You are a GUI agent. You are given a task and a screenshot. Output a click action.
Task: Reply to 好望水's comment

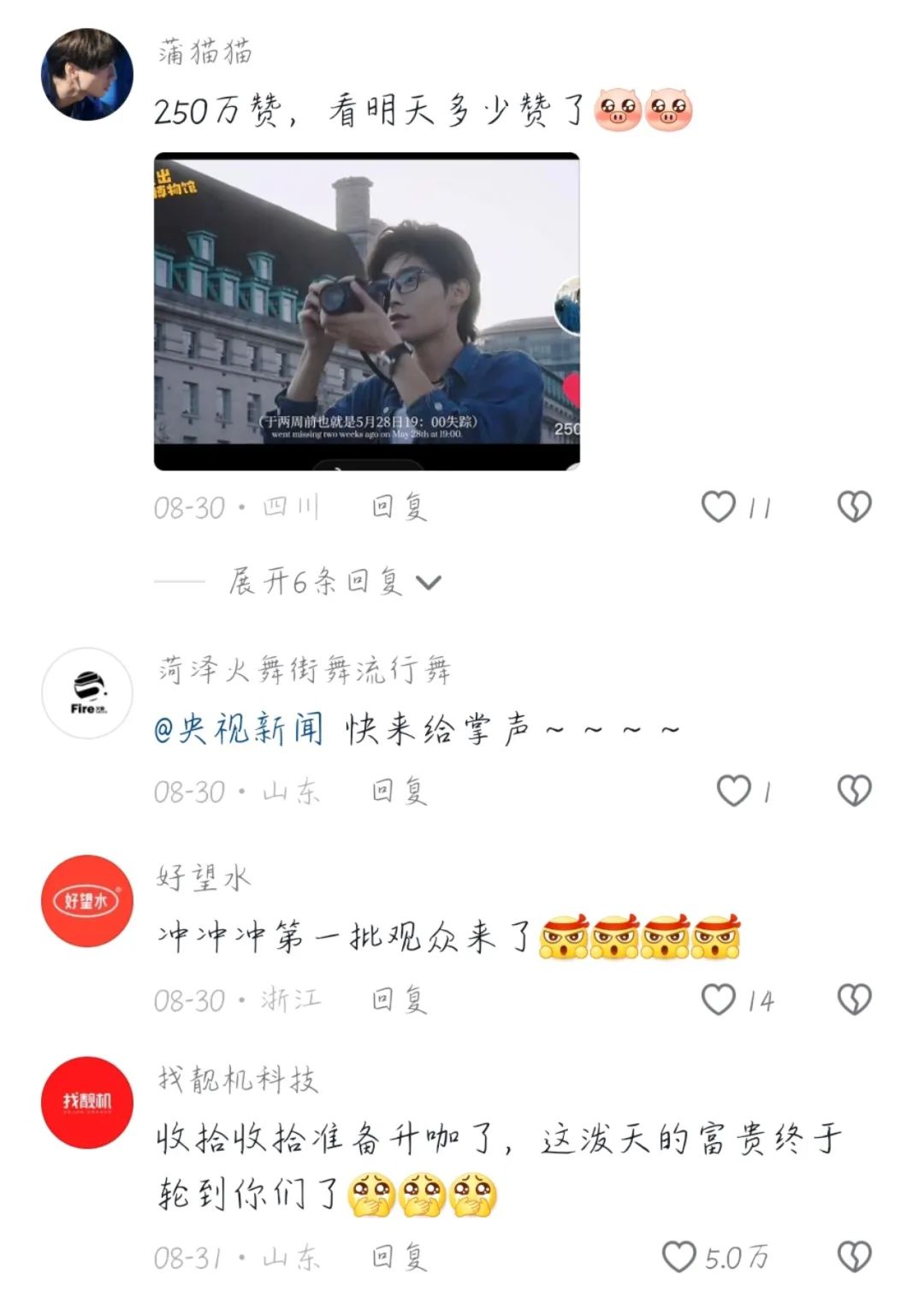click(399, 999)
